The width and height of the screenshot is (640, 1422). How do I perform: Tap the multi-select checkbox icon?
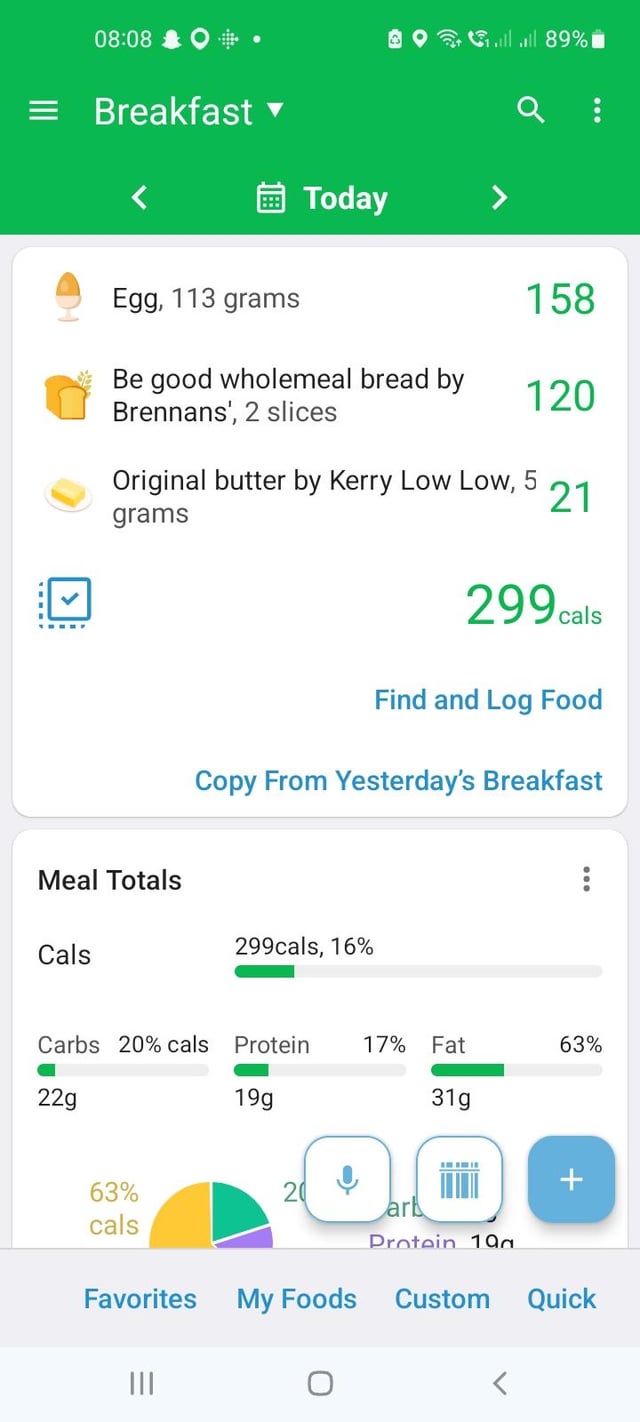(65, 603)
